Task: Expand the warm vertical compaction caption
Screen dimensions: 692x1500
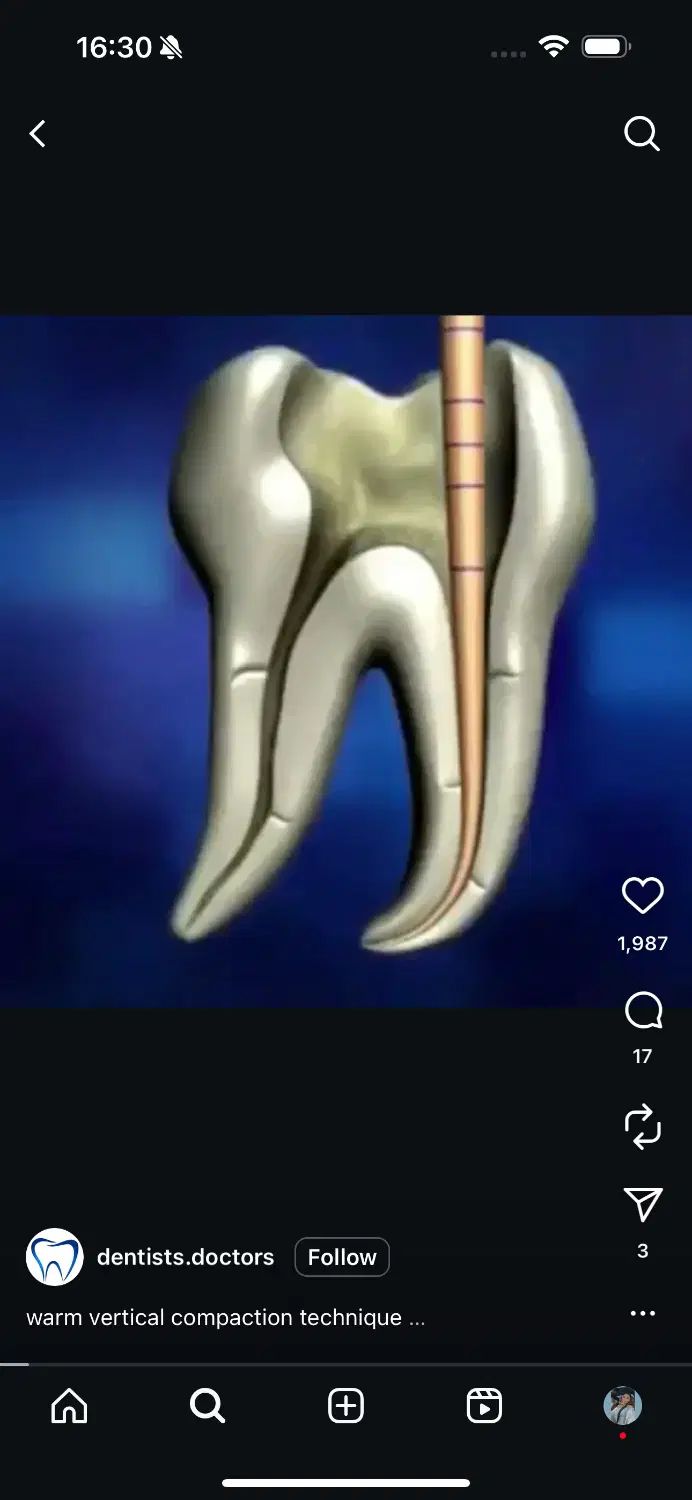Action: (226, 1317)
